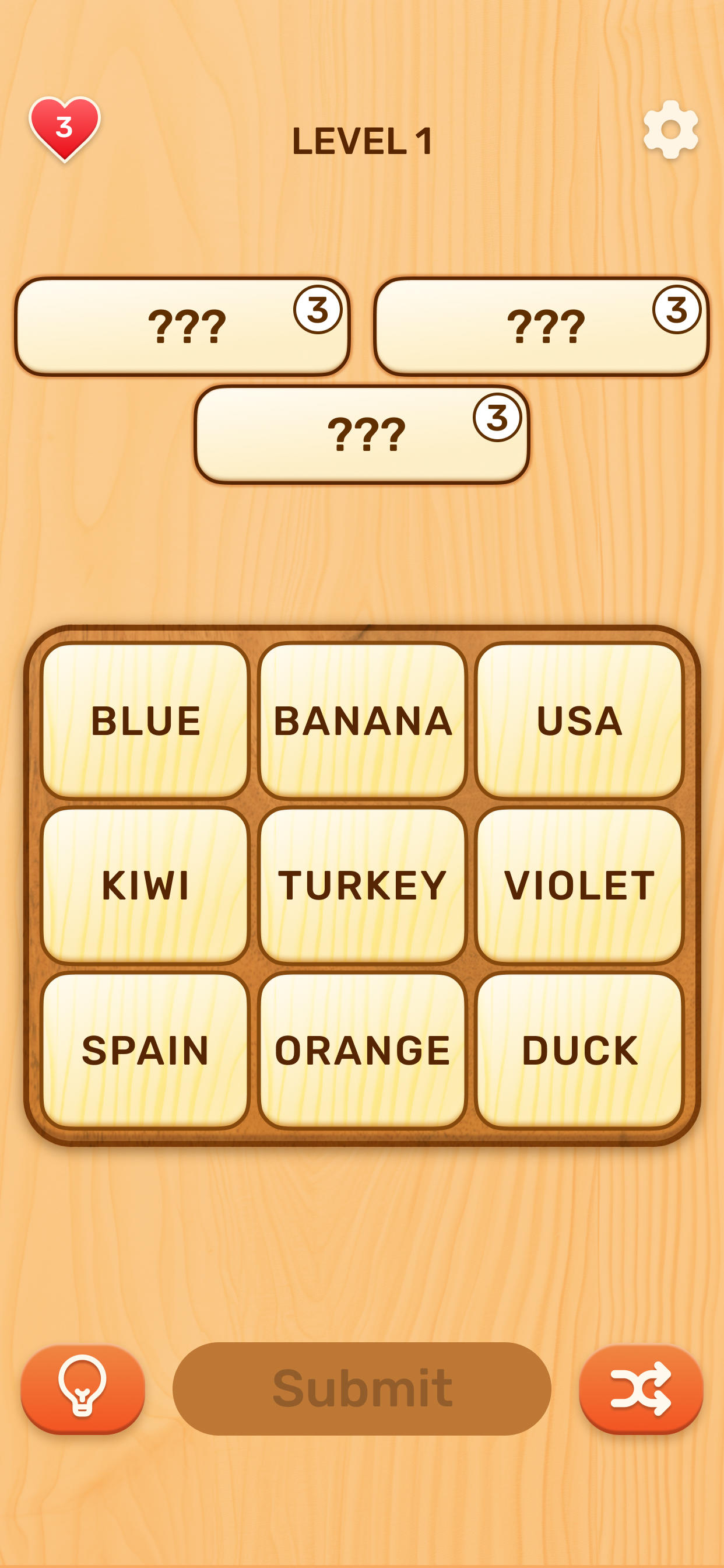Select the VIOLET tile
The width and height of the screenshot is (724, 1568).
[579, 885]
